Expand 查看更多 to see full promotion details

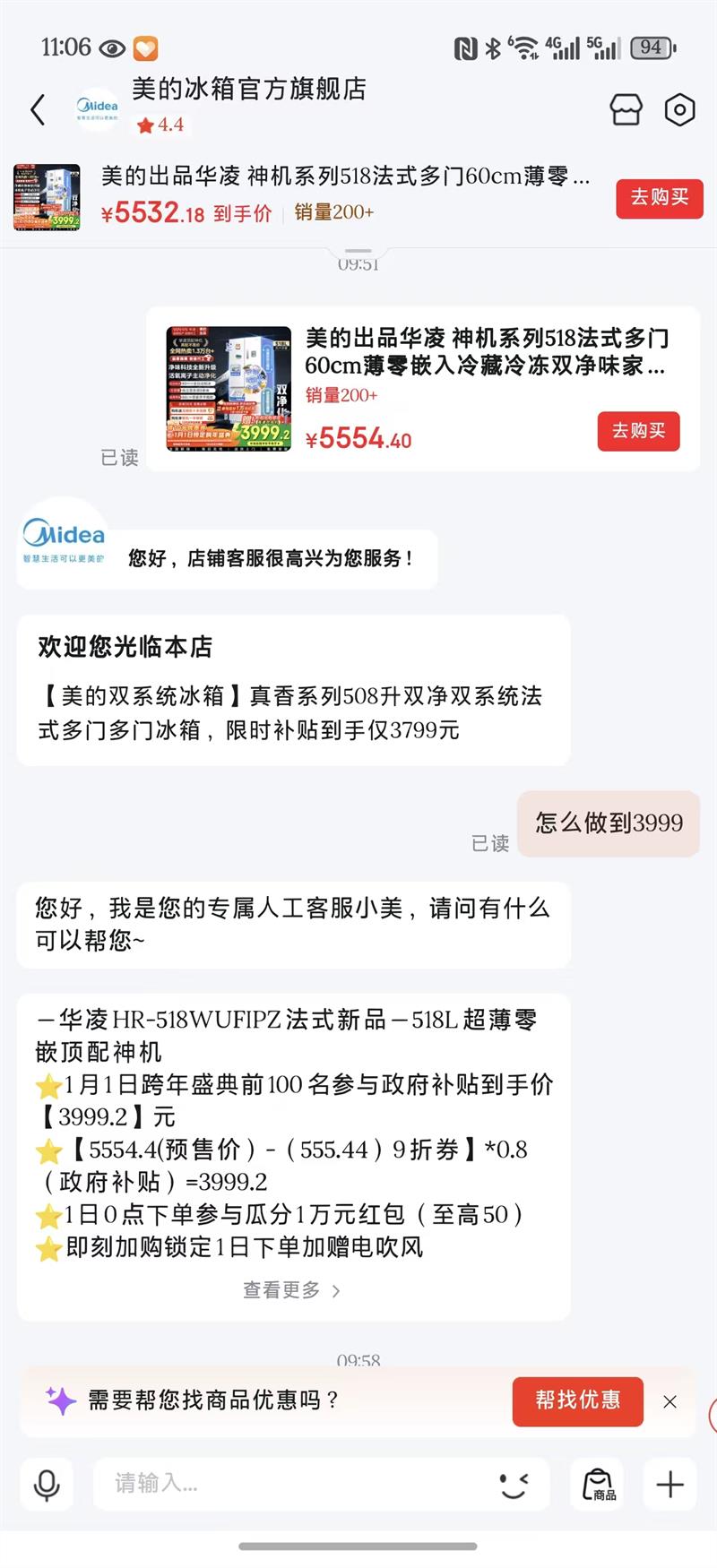click(x=291, y=1290)
